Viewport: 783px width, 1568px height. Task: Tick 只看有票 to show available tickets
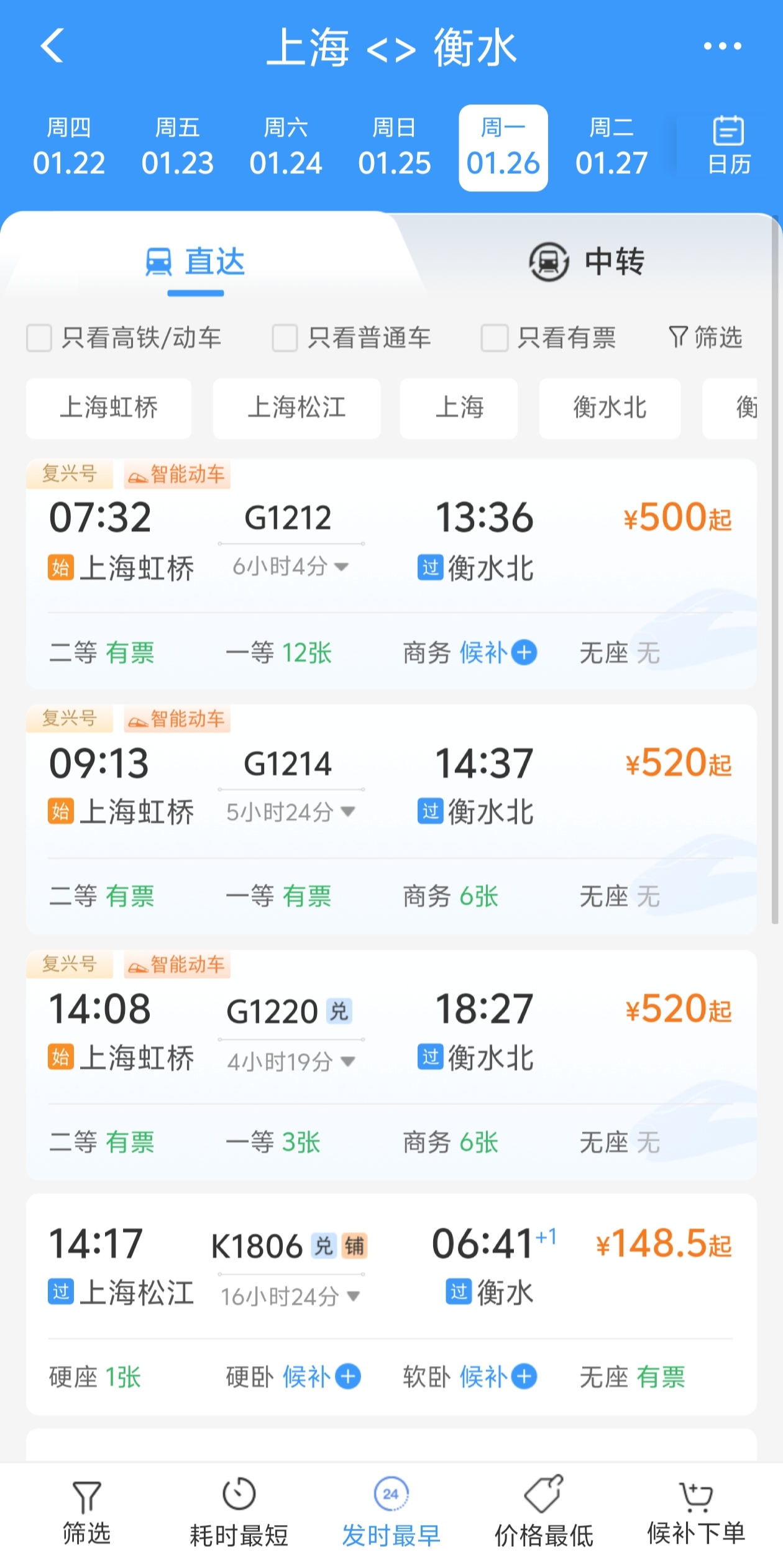pos(495,339)
